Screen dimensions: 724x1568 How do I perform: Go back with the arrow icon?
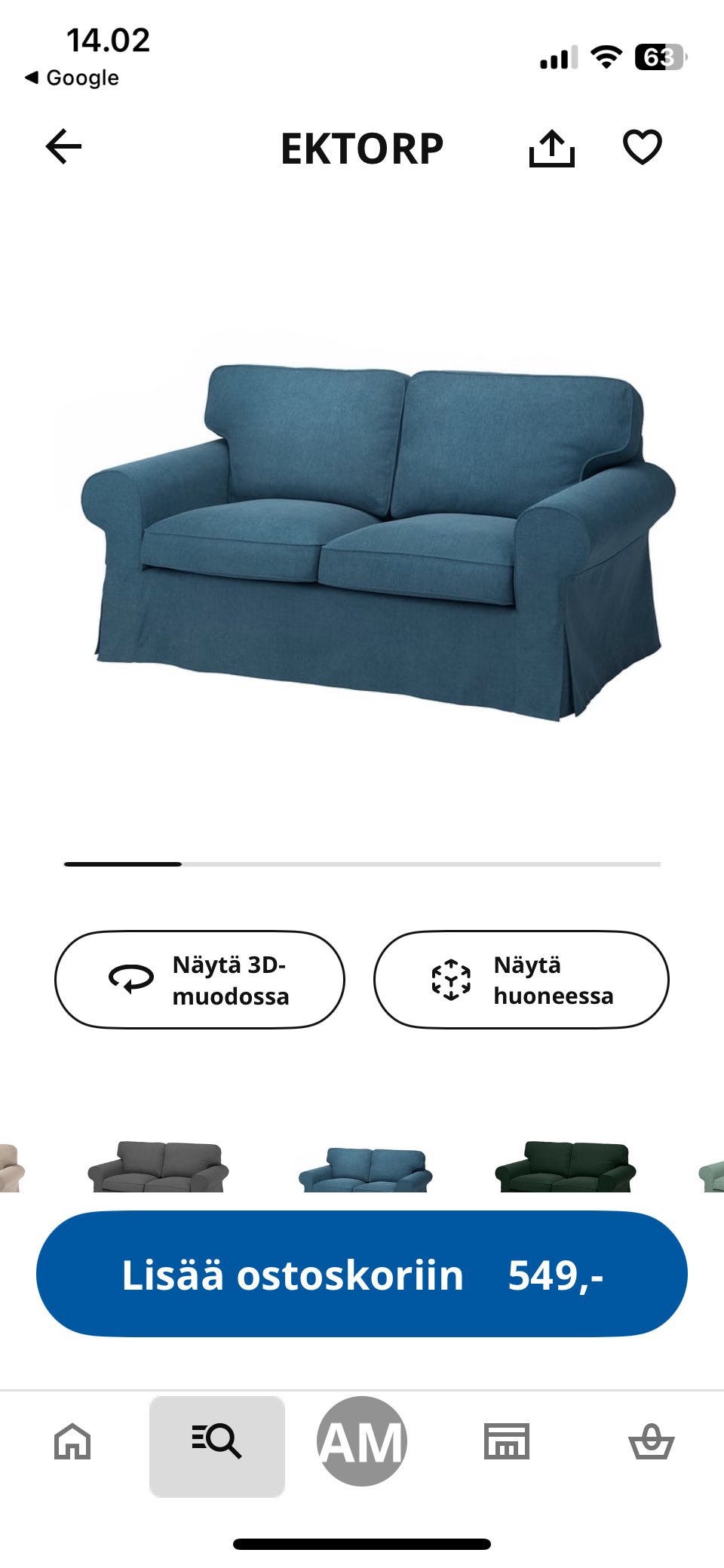63,146
